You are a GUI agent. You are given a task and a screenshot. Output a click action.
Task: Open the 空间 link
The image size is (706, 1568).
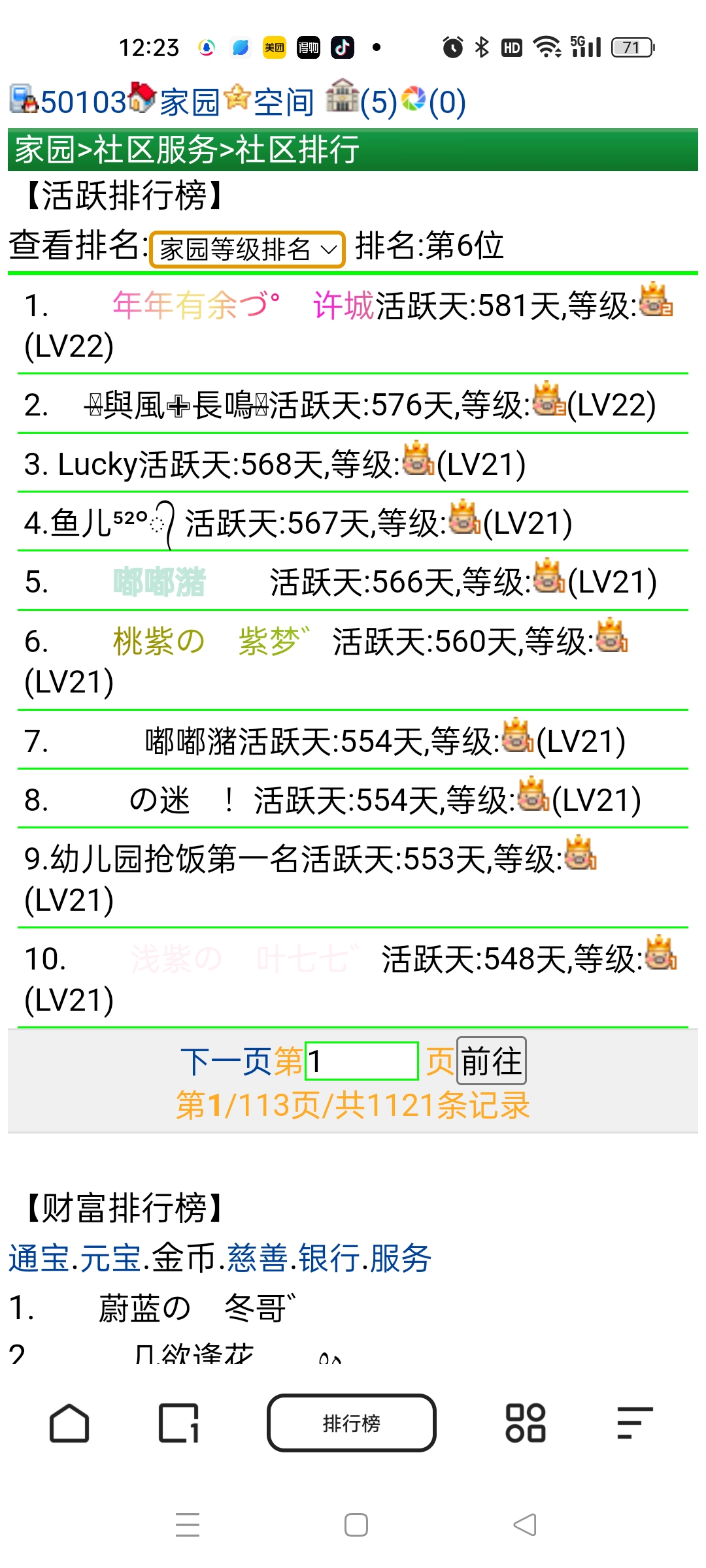tap(283, 102)
